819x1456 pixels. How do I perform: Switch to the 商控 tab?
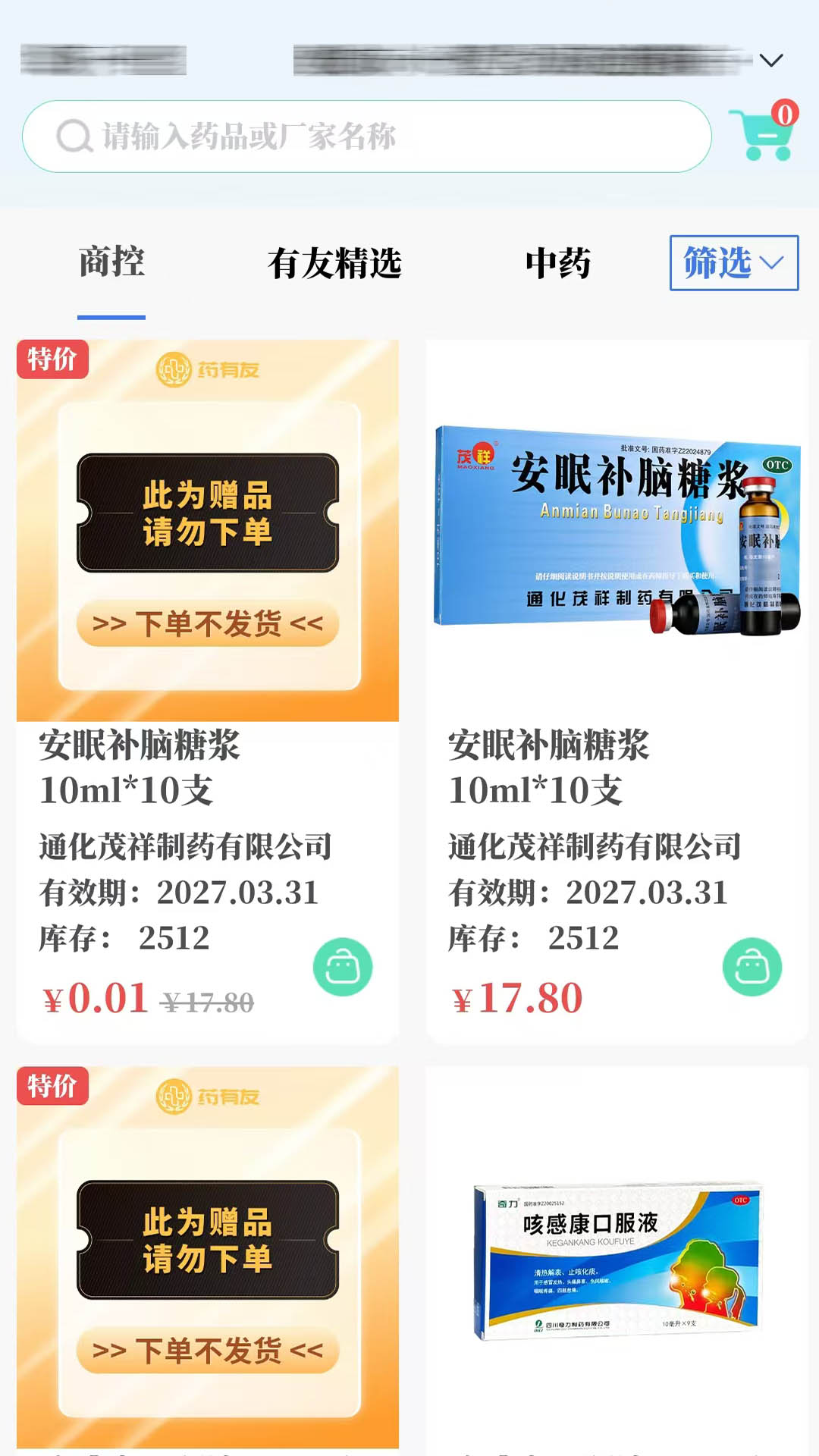pyautogui.click(x=111, y=263)
